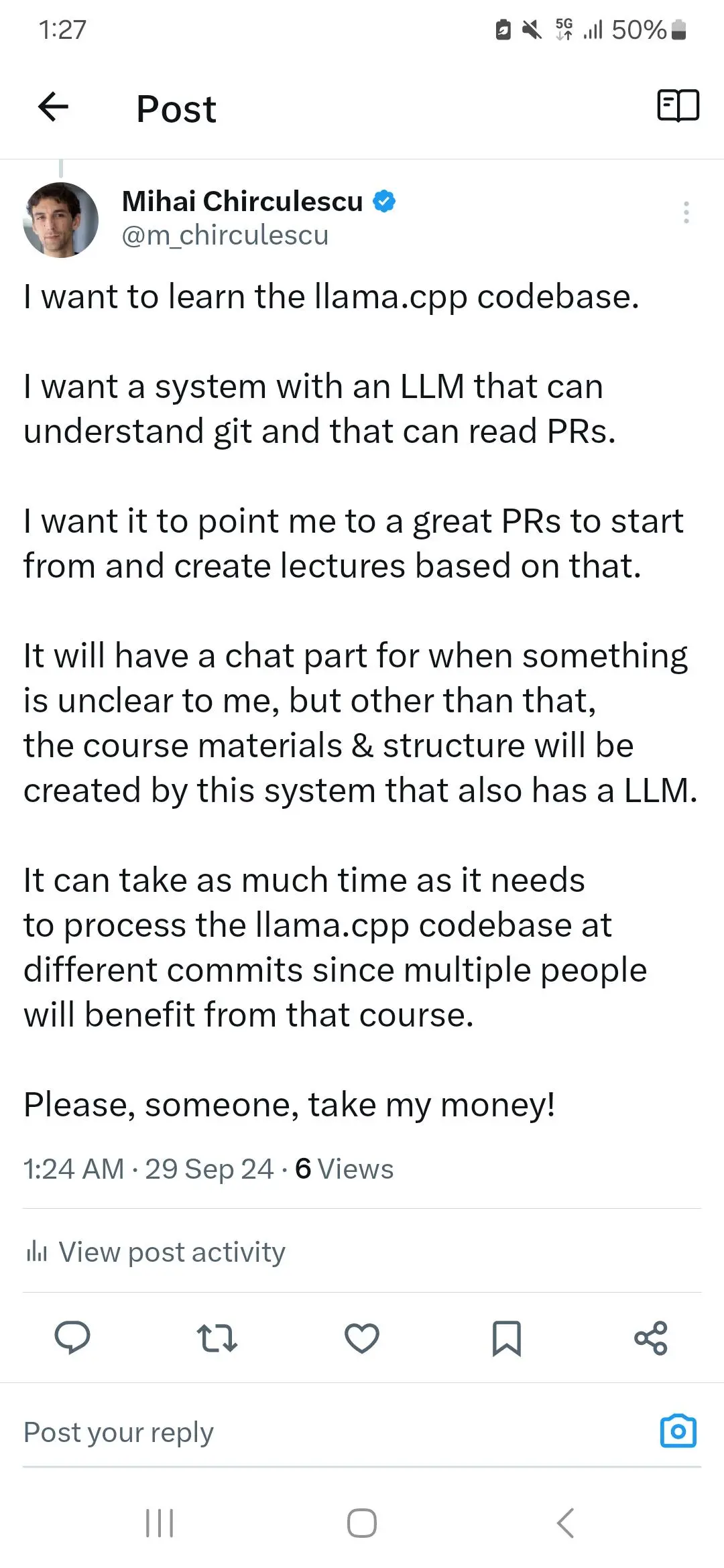724x1568 pixels.
Task: Open Mihai Chirculescu's profile via his name
Action: [x=242, y=201]
